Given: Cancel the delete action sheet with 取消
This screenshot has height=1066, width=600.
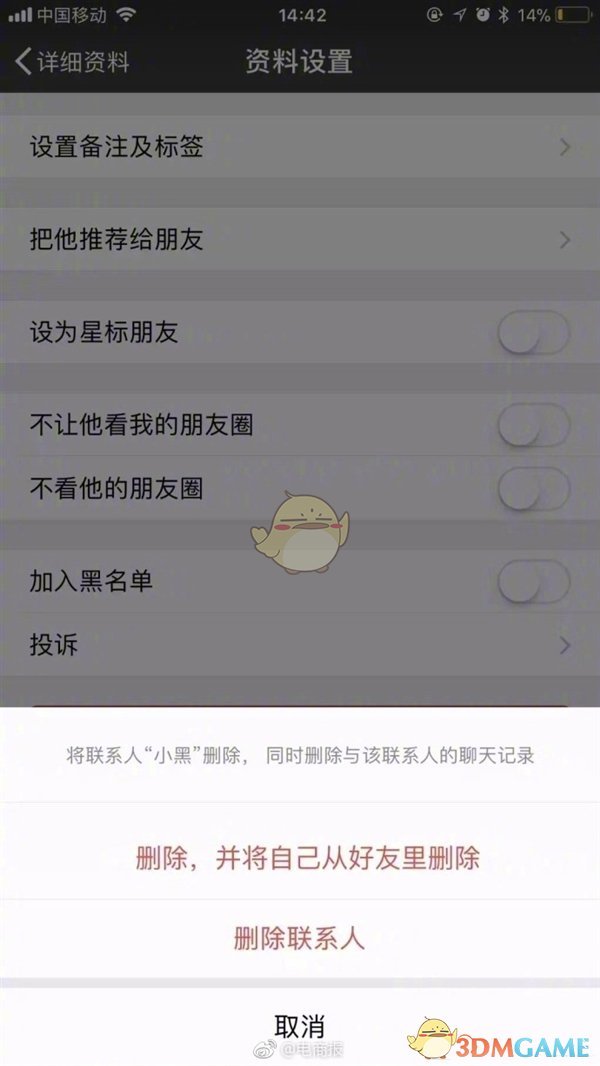Looking at the screenshot, I should click(300, 1025).
